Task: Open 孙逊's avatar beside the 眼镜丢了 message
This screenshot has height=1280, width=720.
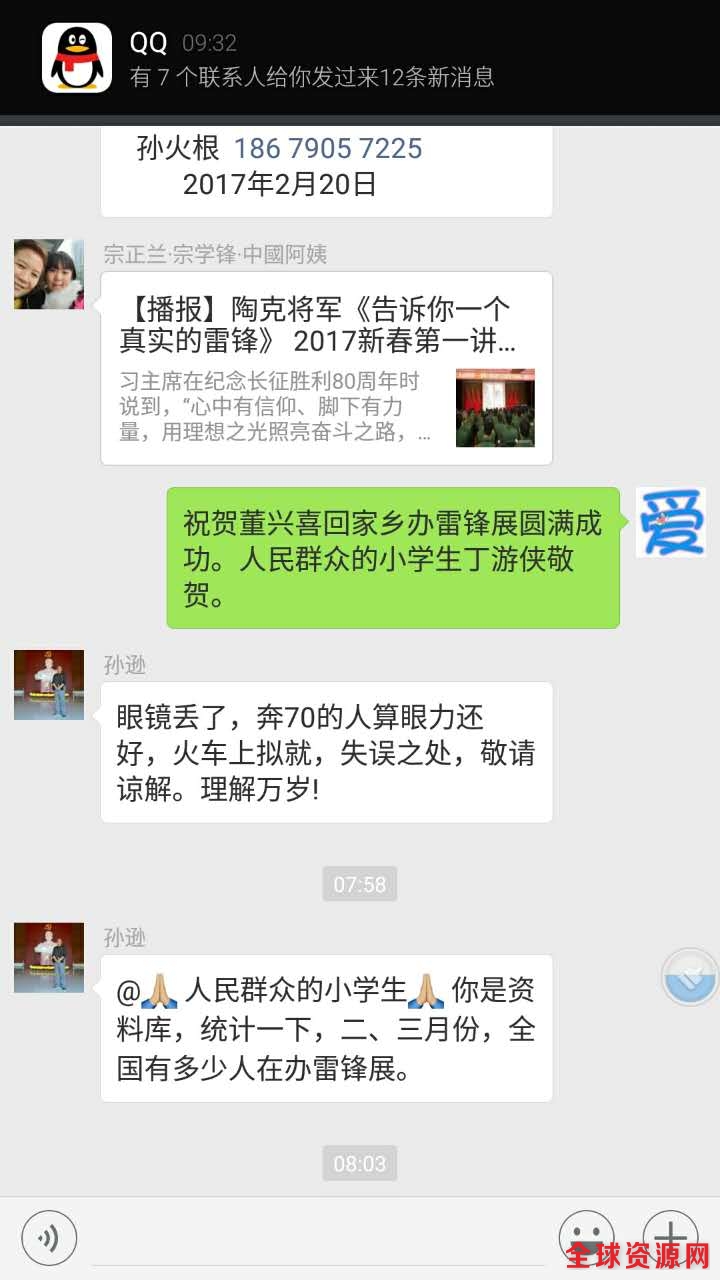Action: 49,685
